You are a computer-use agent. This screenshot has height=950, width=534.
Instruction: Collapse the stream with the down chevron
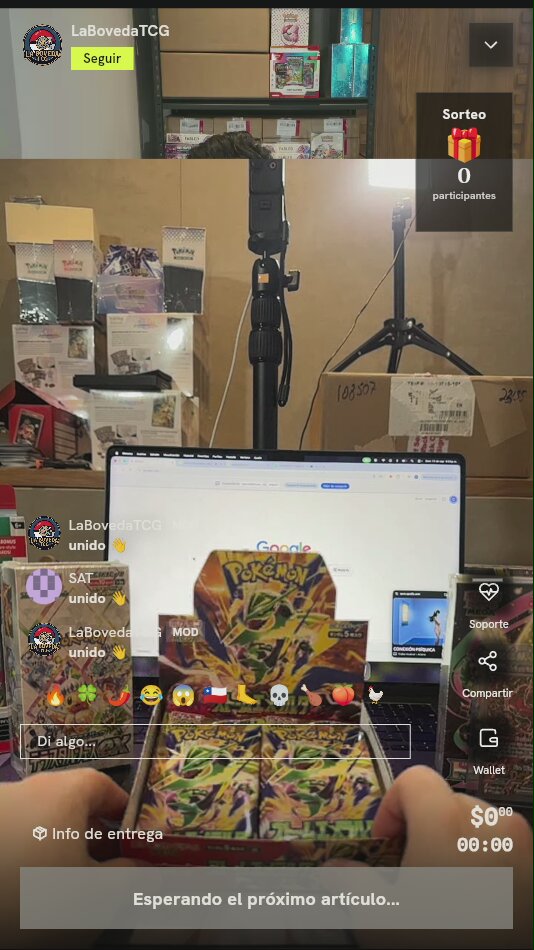[491, 45]
